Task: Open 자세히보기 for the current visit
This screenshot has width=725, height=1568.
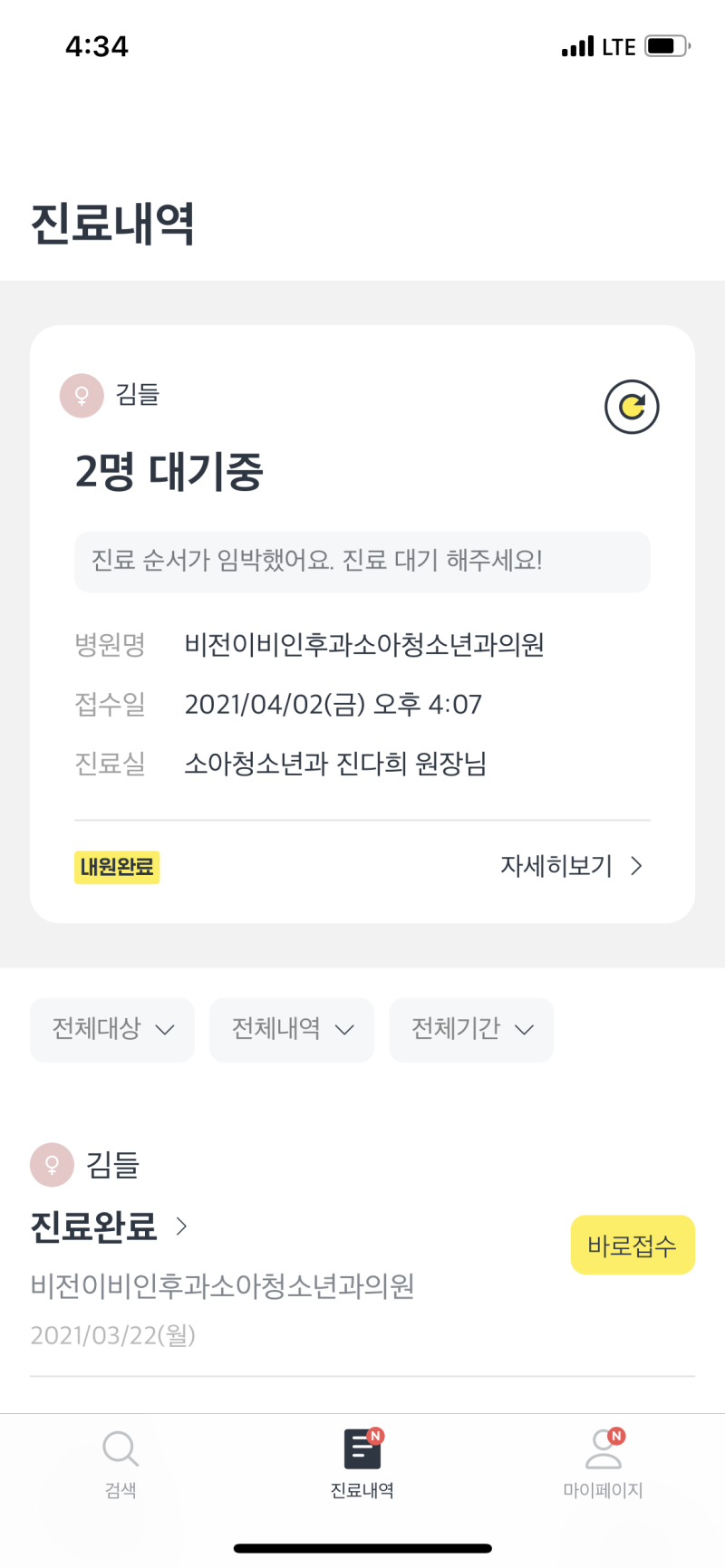Action: (x=572, y=866)
